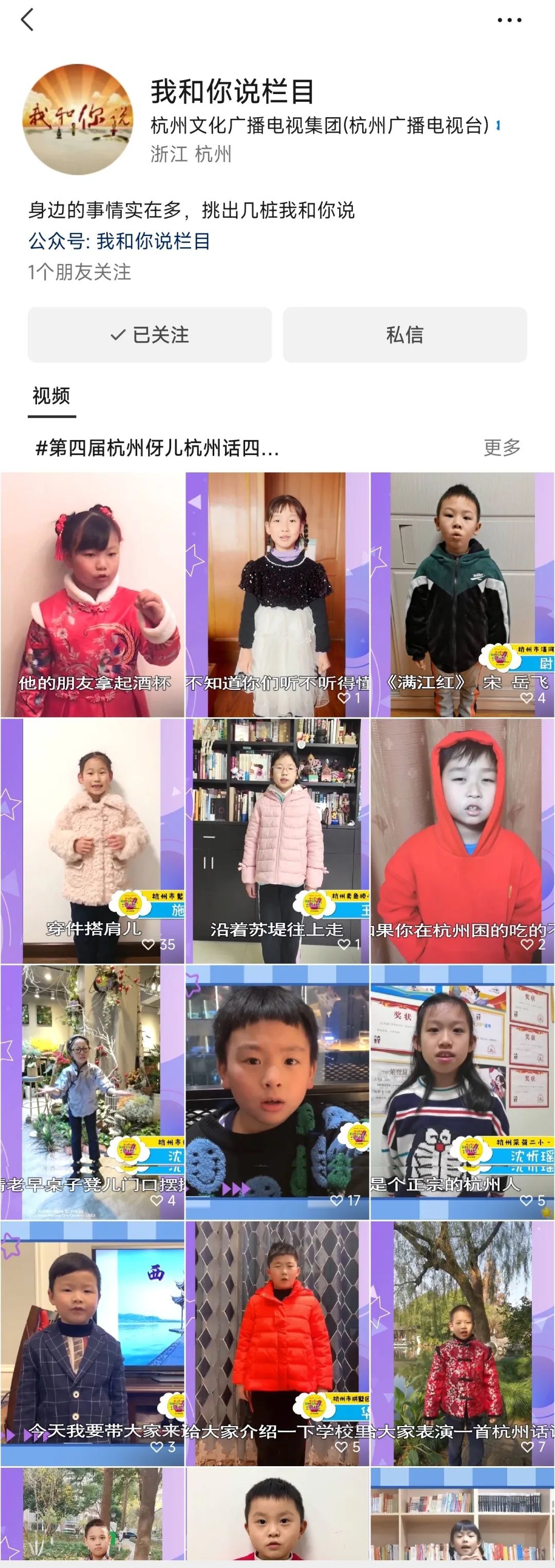Open video captioned 是个正宗的杭州人
Viewport: 555px width, 1568px height.
462,1092
